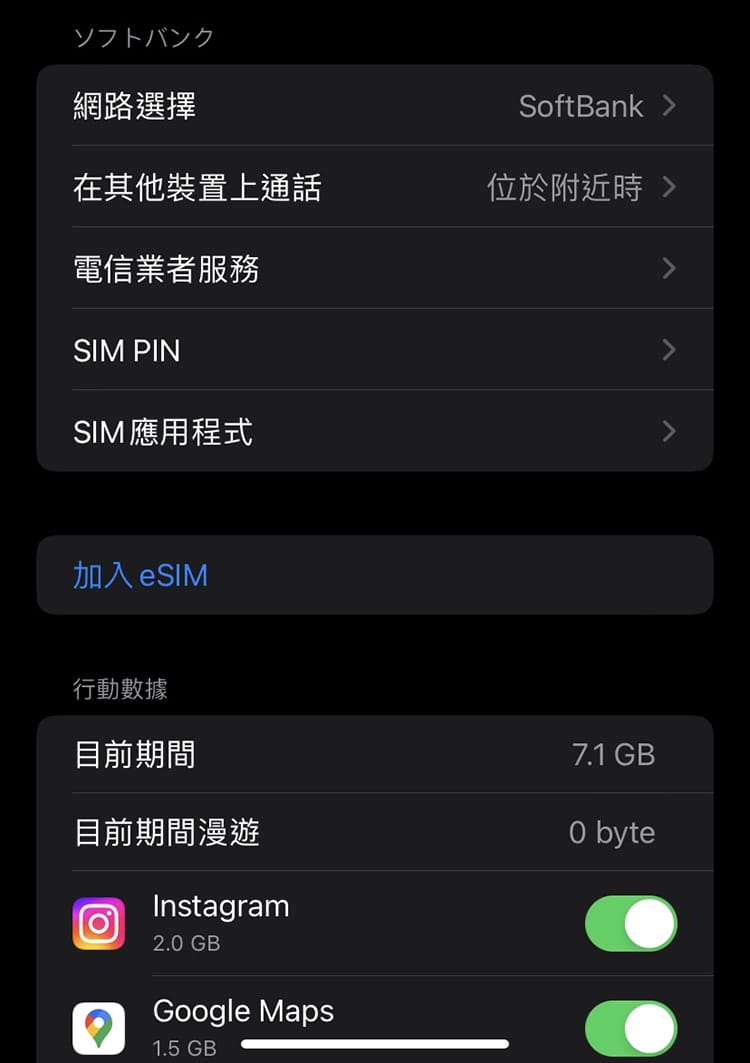The image size is (750, 1063).
Task: Tap the Instagram 2.0 GB usage label
Action: [183, 943]
